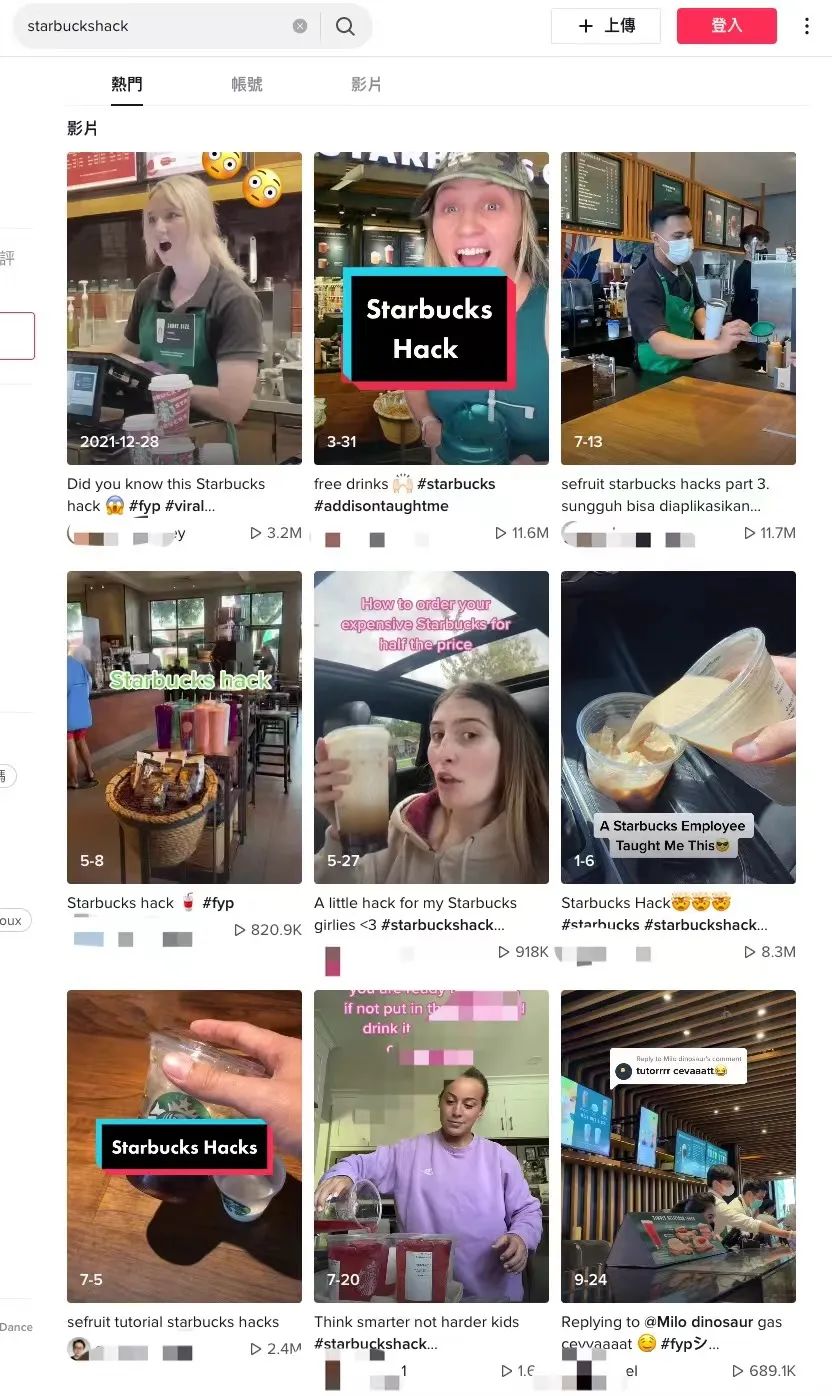The image size is (832, 1396).
Task: Open 'A little hack for my Starbucks girlies' video
Action: pos(431,727)
